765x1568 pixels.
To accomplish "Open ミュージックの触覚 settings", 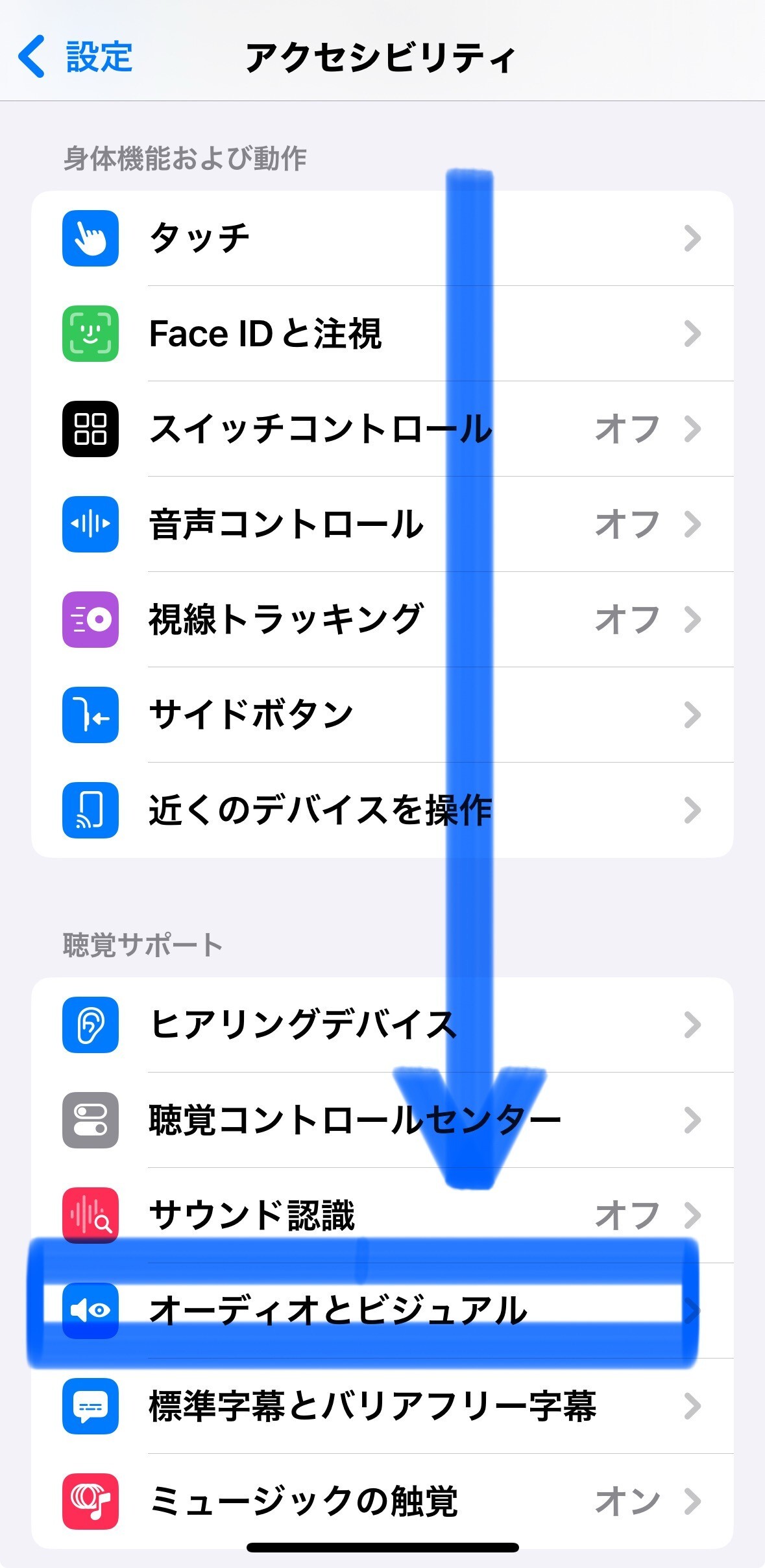I will [382, 1501].
